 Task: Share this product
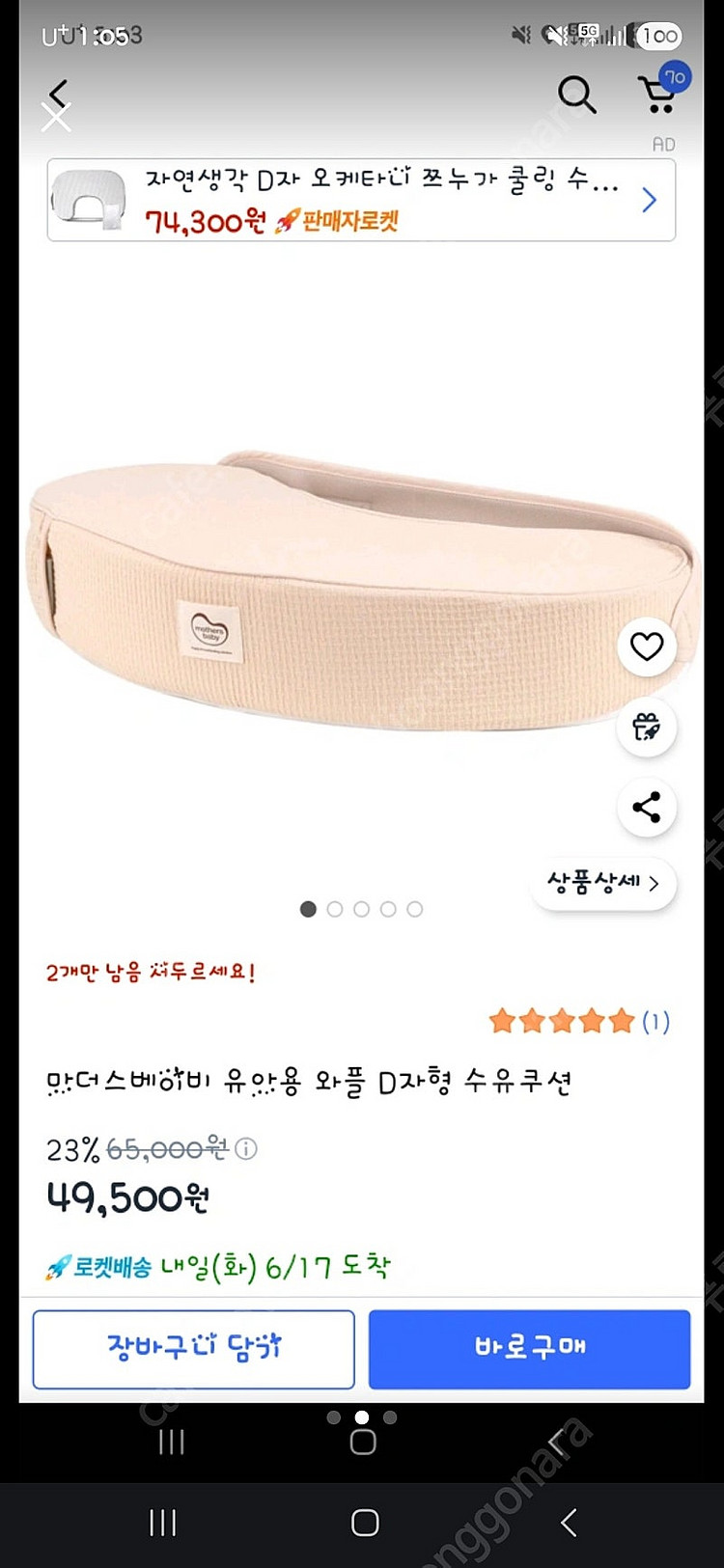point(647,807)
